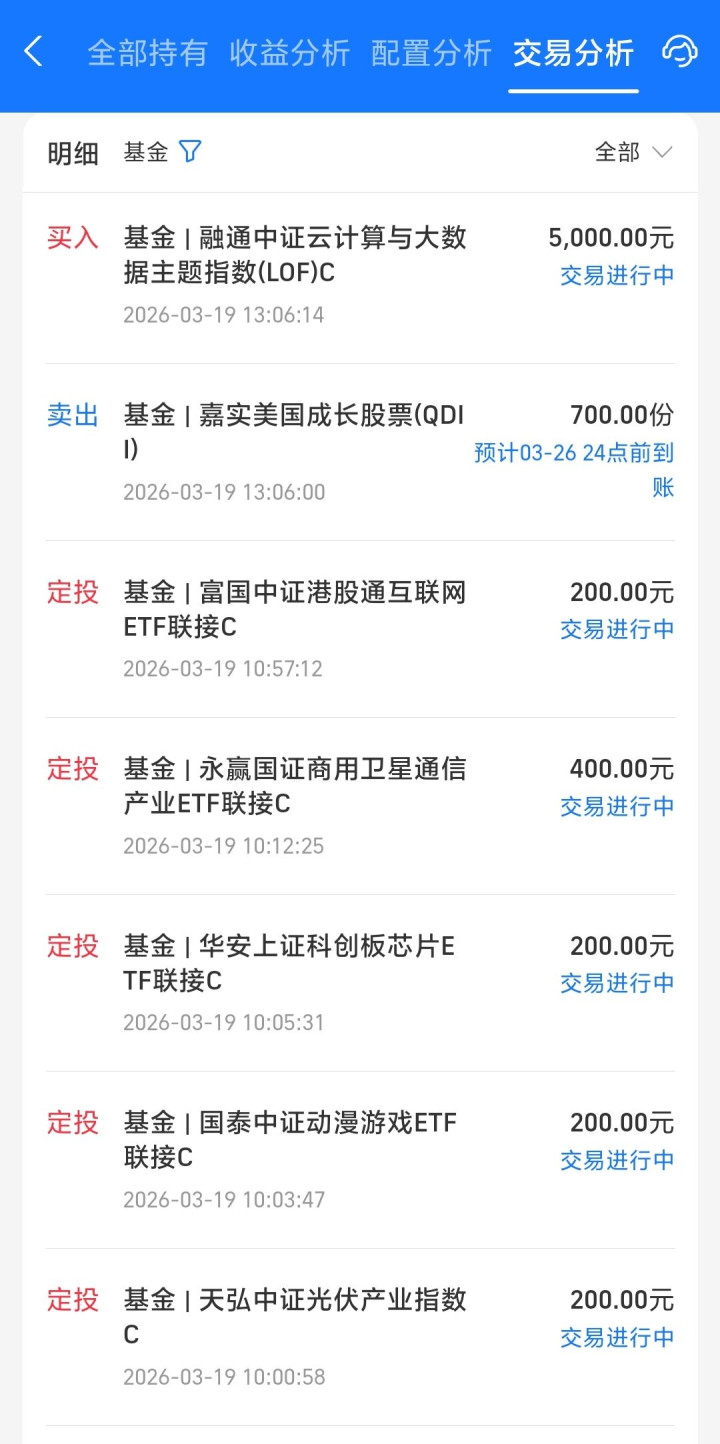720x1444 pixels.
Task: Switch to the 全部持有 tab
Action: coord(147,53)
